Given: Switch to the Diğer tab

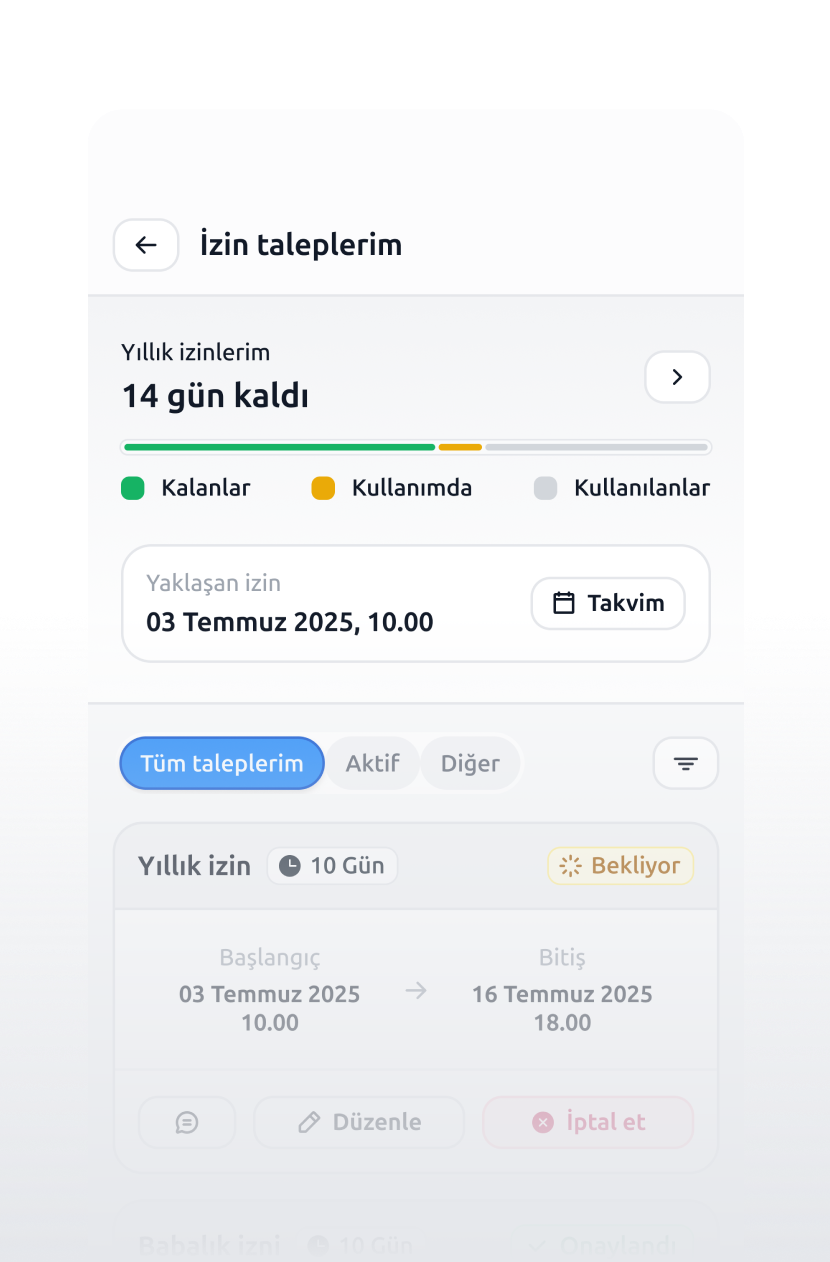Looking at the screenshot, I should (470, 764).
